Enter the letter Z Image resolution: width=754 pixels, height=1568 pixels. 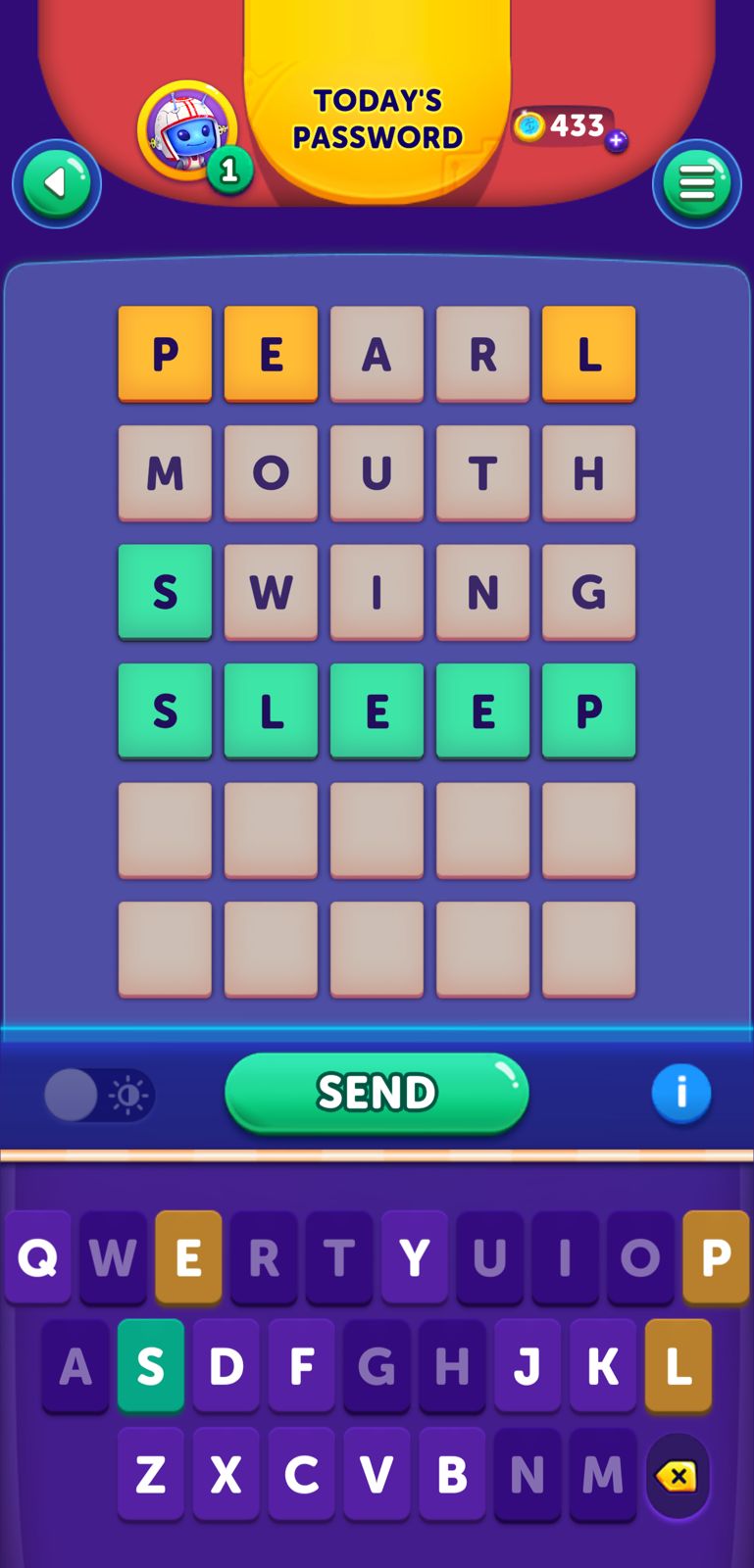(x=151, y=1474)
